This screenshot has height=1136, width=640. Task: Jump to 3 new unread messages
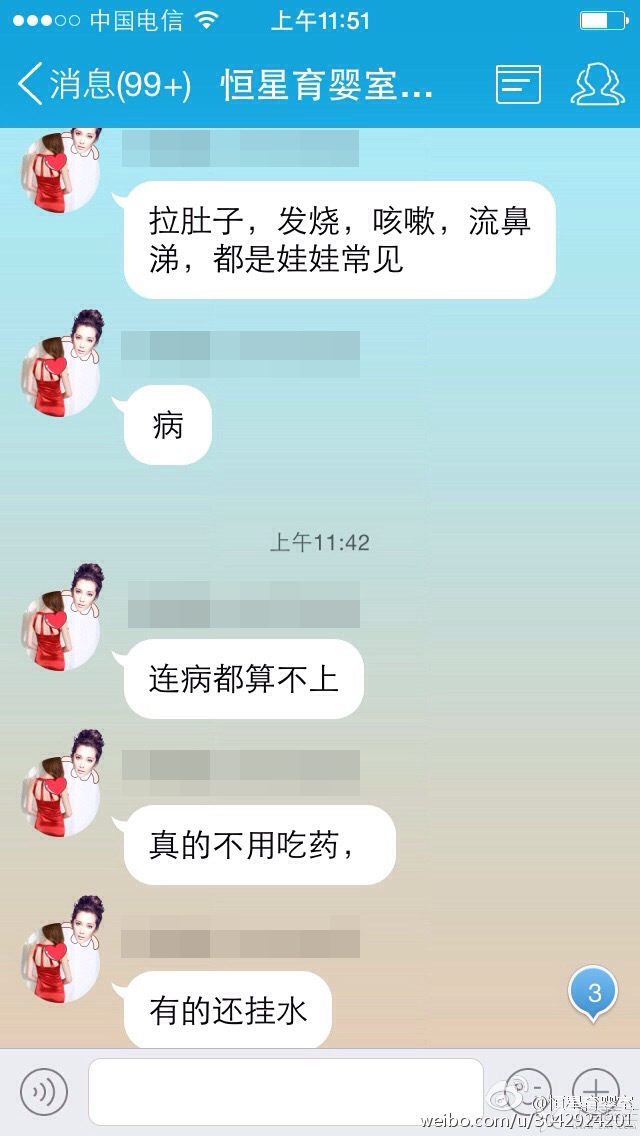[594, 993]
